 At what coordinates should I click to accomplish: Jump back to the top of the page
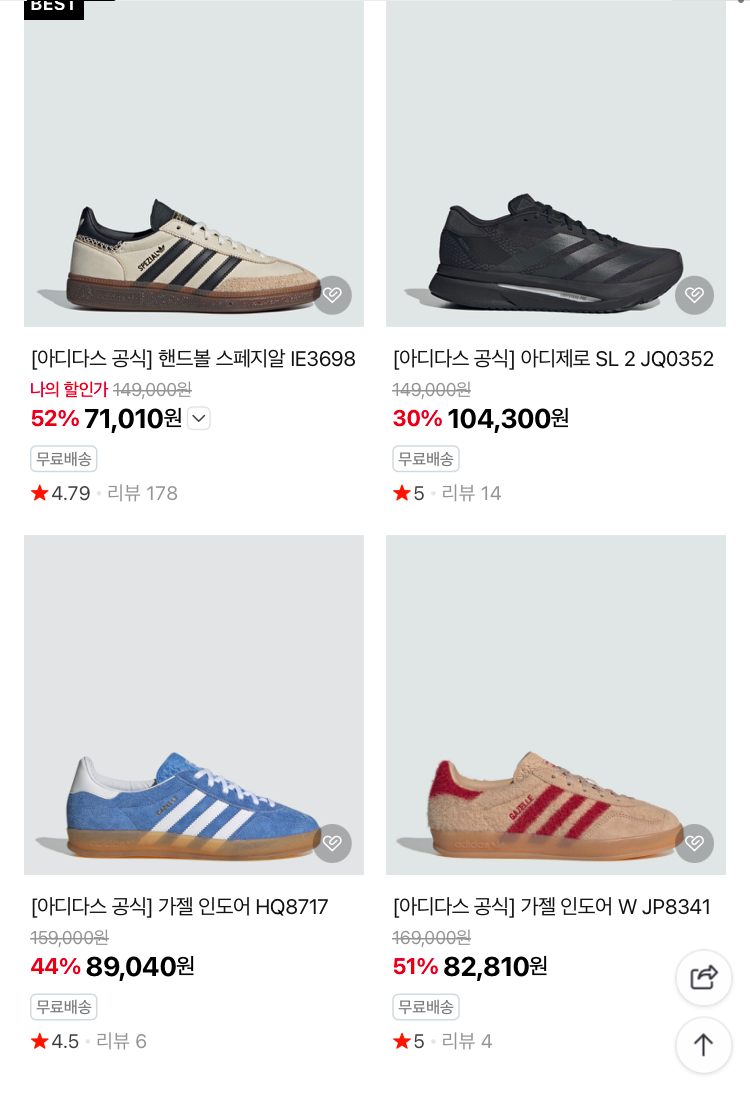(704, 1045)
